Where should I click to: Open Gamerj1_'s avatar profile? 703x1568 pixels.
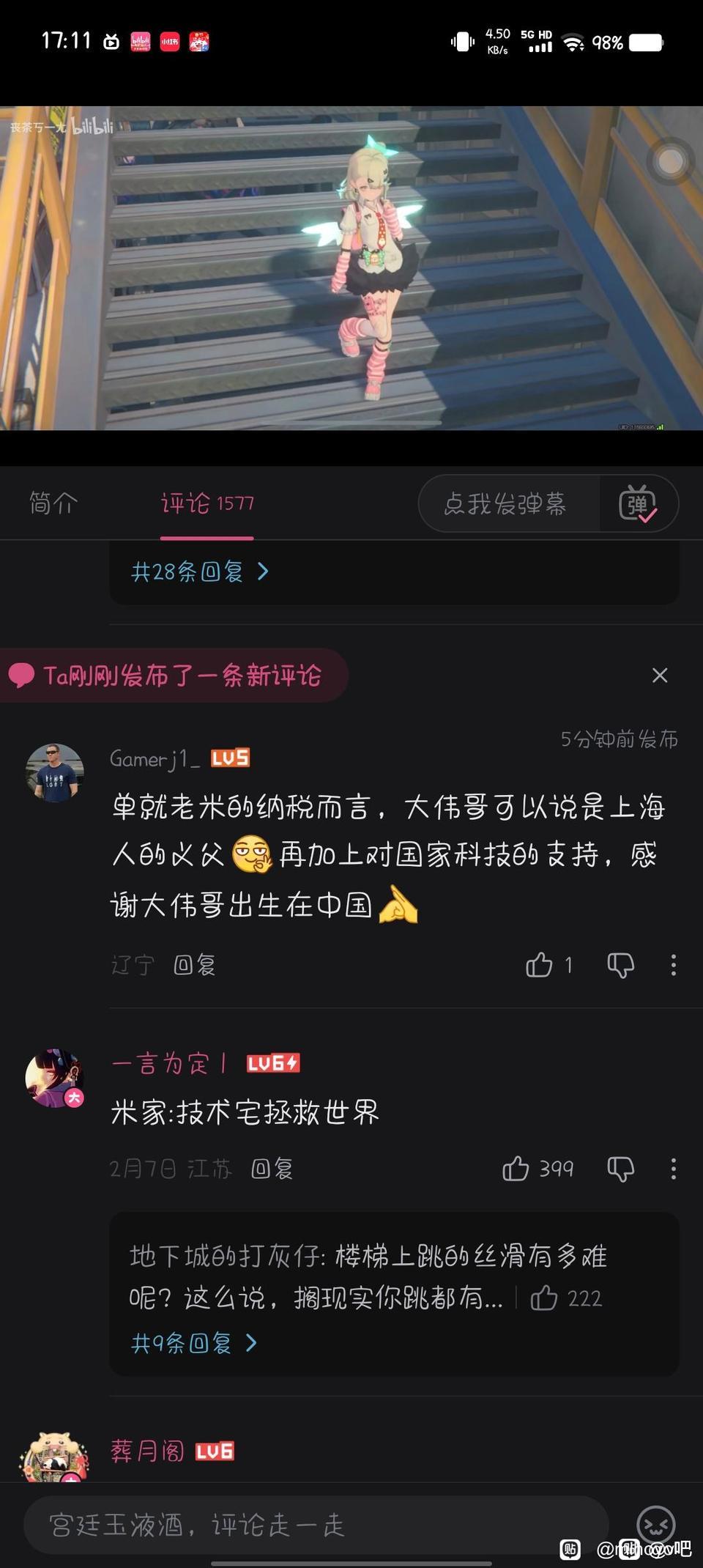tap(55, 772)
